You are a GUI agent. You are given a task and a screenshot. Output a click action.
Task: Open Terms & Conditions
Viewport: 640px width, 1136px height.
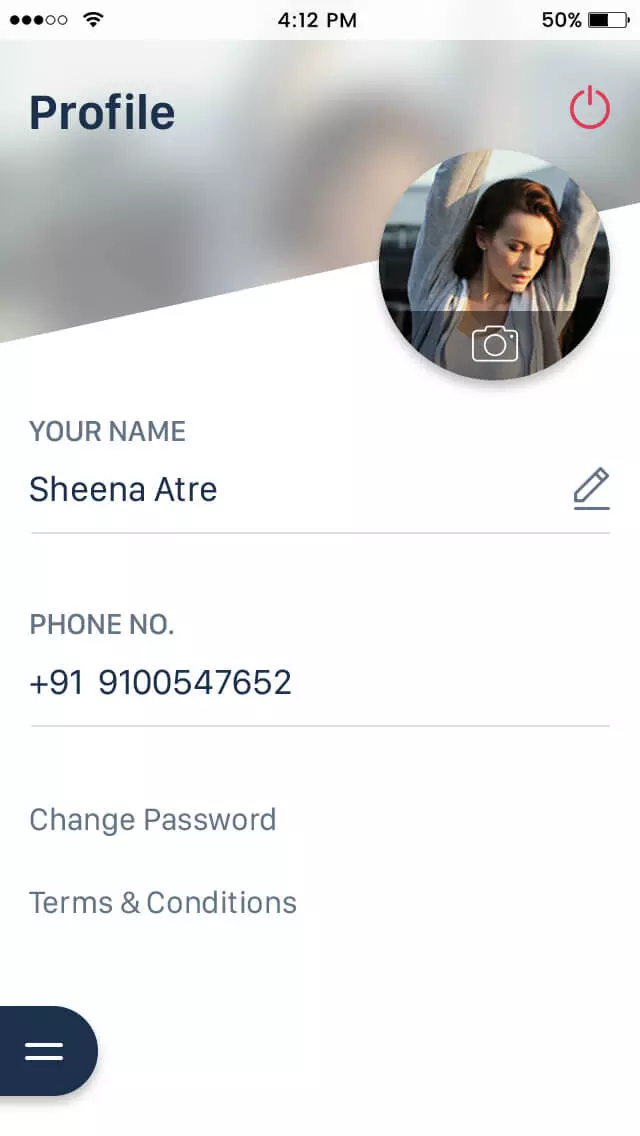[x=163, y=903]
